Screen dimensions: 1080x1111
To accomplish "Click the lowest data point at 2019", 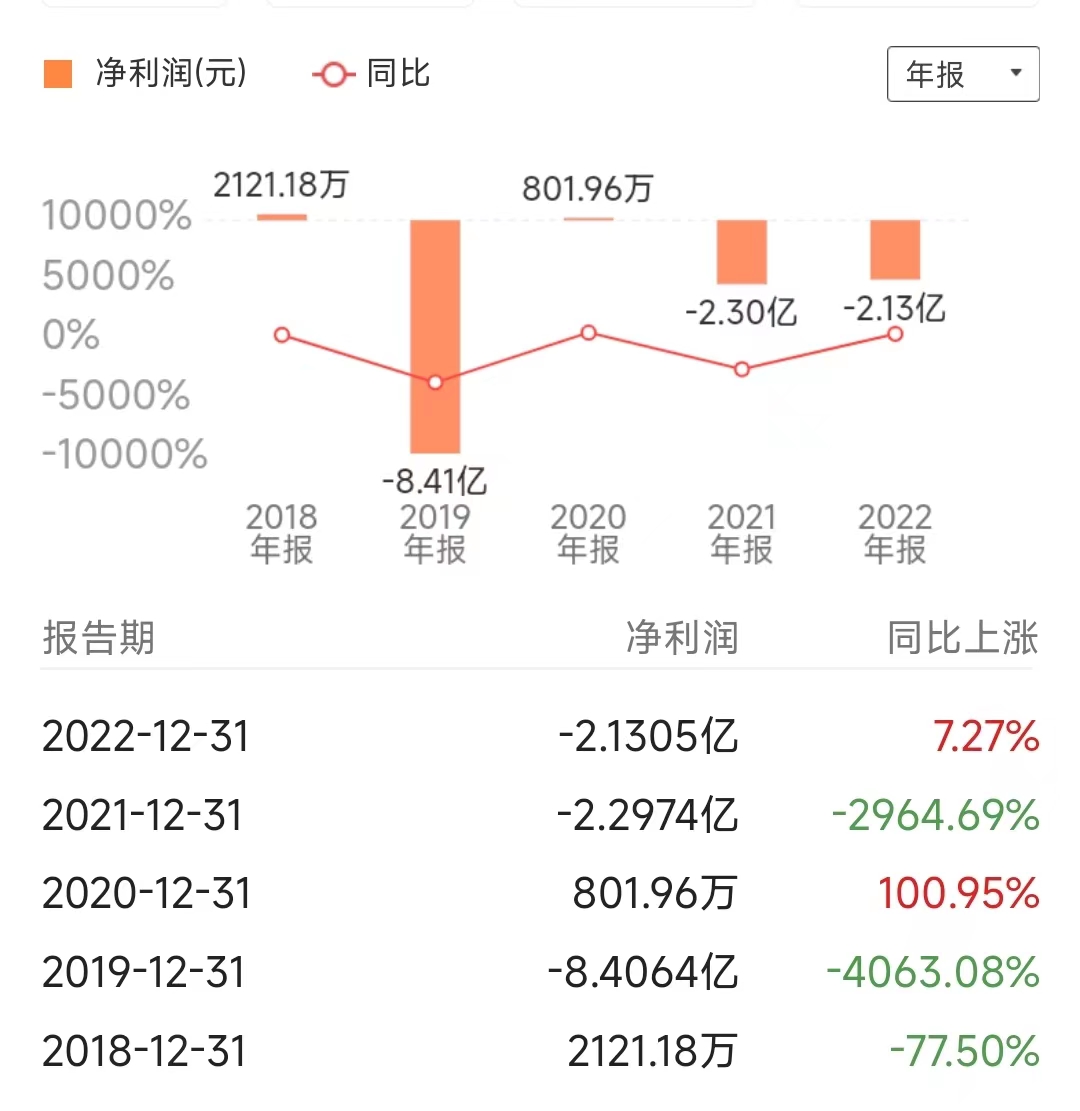I will (x=435, y=382).
